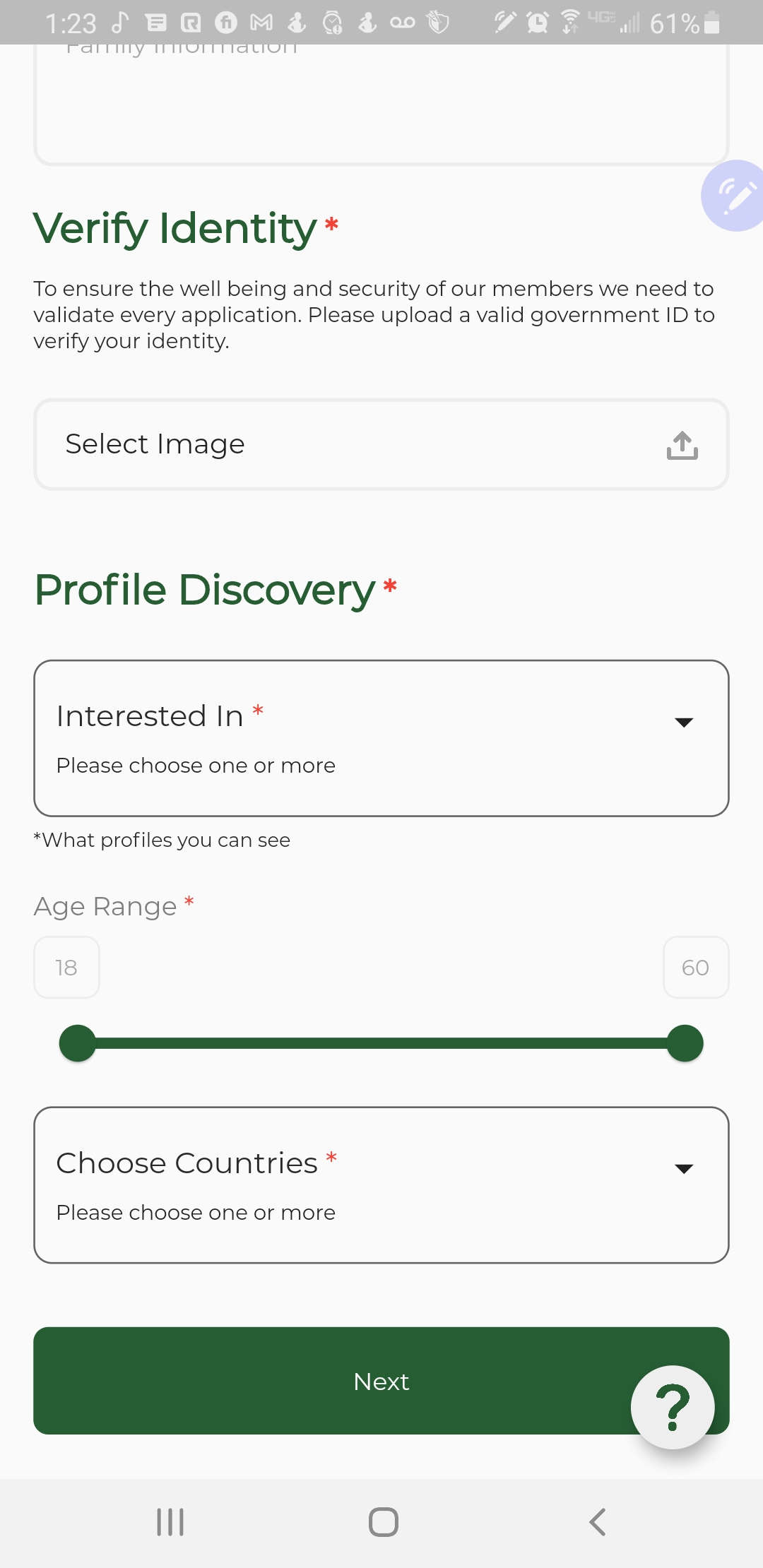Open the Choose Countries dropdown
The height and width of the screenshot is (1568, 763).
tap(381, 1184)
